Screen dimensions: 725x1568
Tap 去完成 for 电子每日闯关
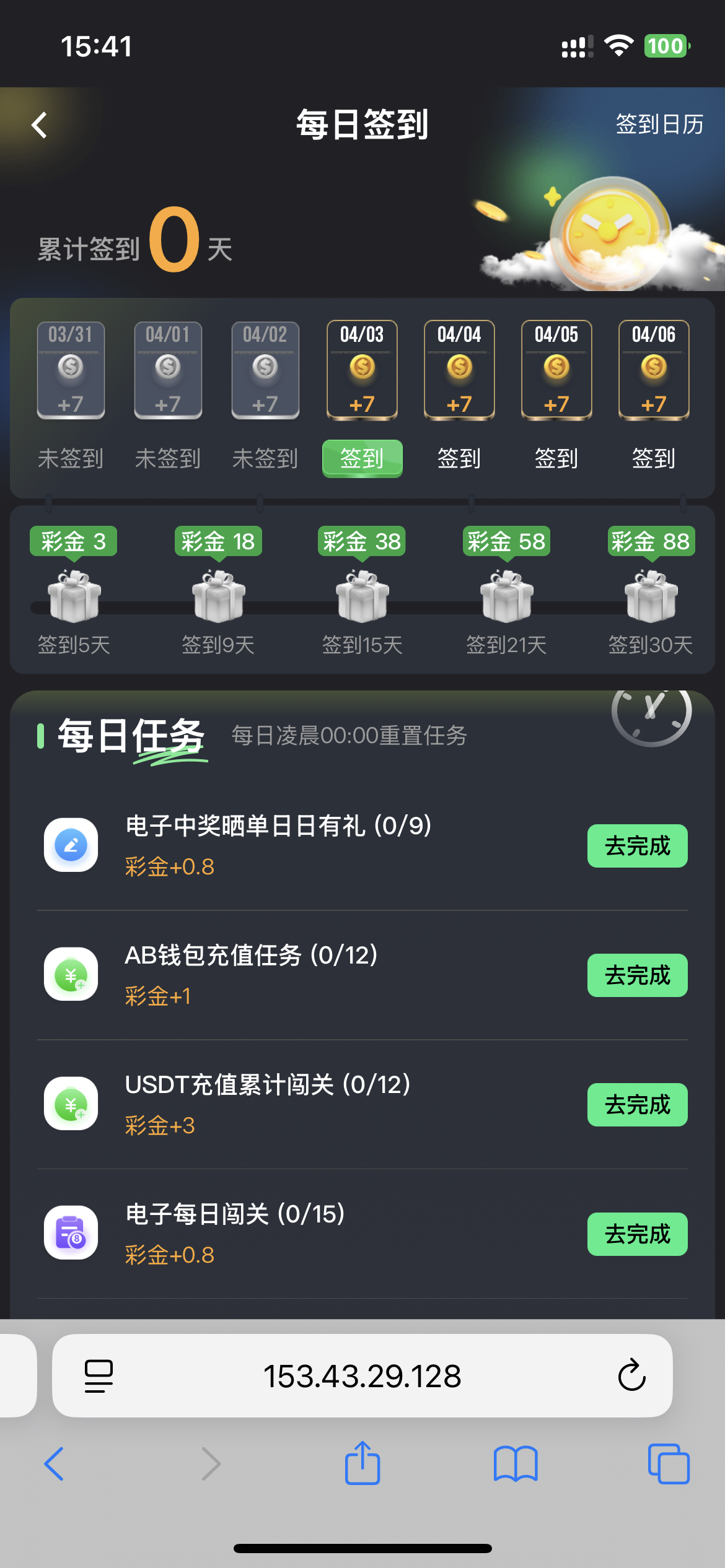[637, 1234]
